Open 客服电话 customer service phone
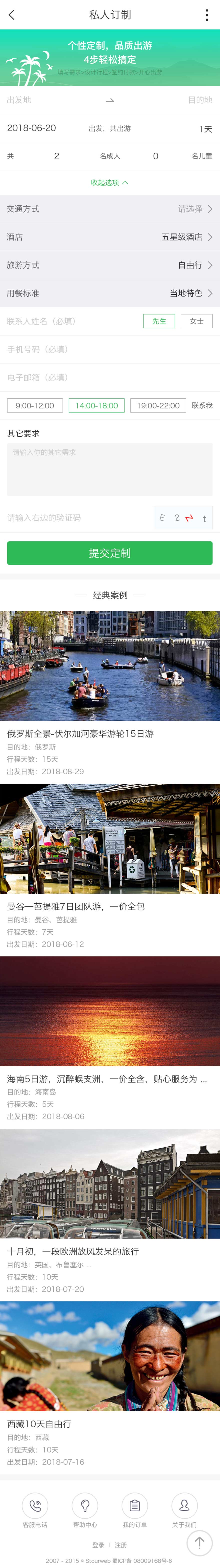This screenshot has width=220, height=1568. pyautogui.click(x=35, y=1507)
